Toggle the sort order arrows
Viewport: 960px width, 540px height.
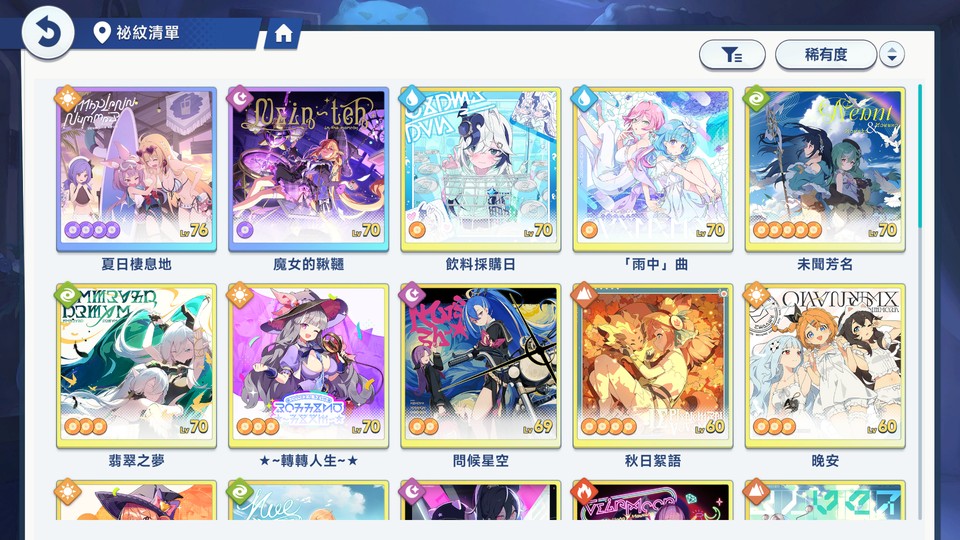pyautogui.click(x=892, y=55)
